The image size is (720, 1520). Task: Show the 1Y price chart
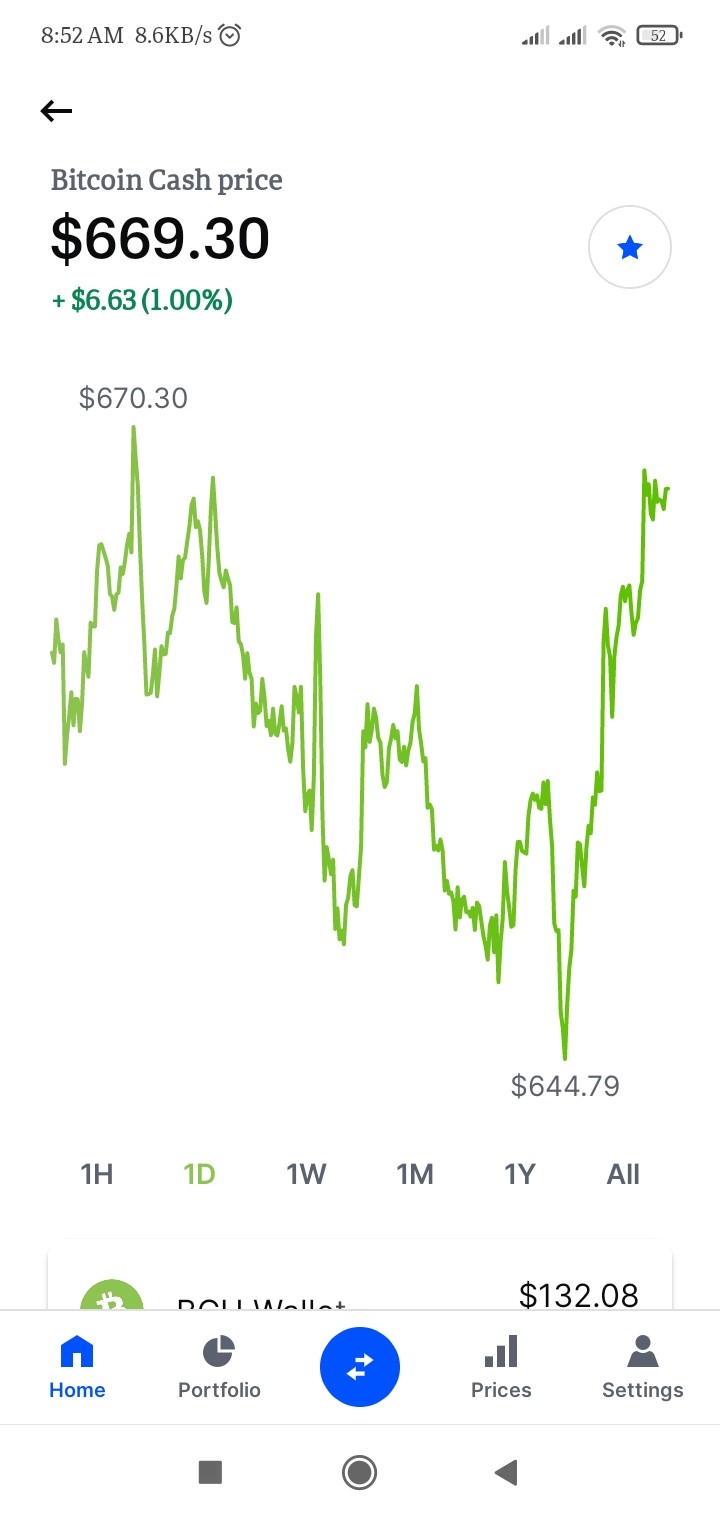click(x=520, y=1174)
